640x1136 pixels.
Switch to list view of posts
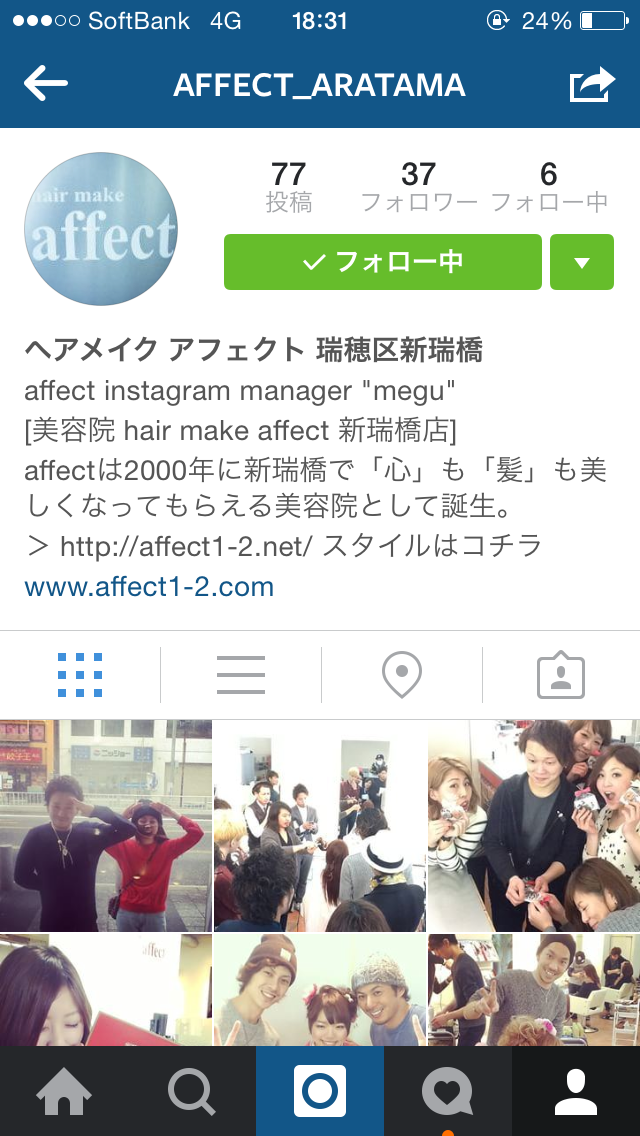(241, 675)
